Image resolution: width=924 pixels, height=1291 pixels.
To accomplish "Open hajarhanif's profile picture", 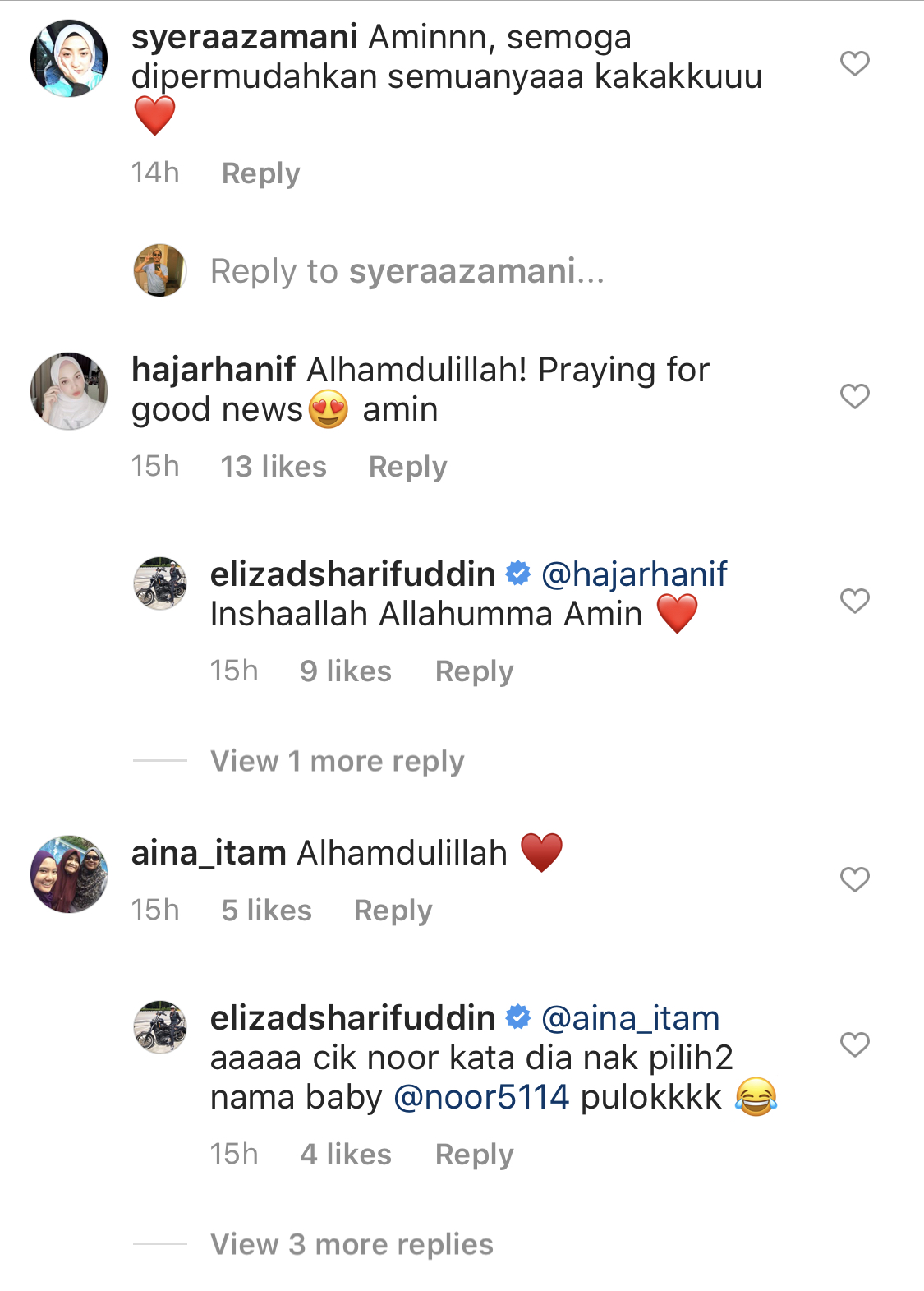I will (x=69, y=391).
